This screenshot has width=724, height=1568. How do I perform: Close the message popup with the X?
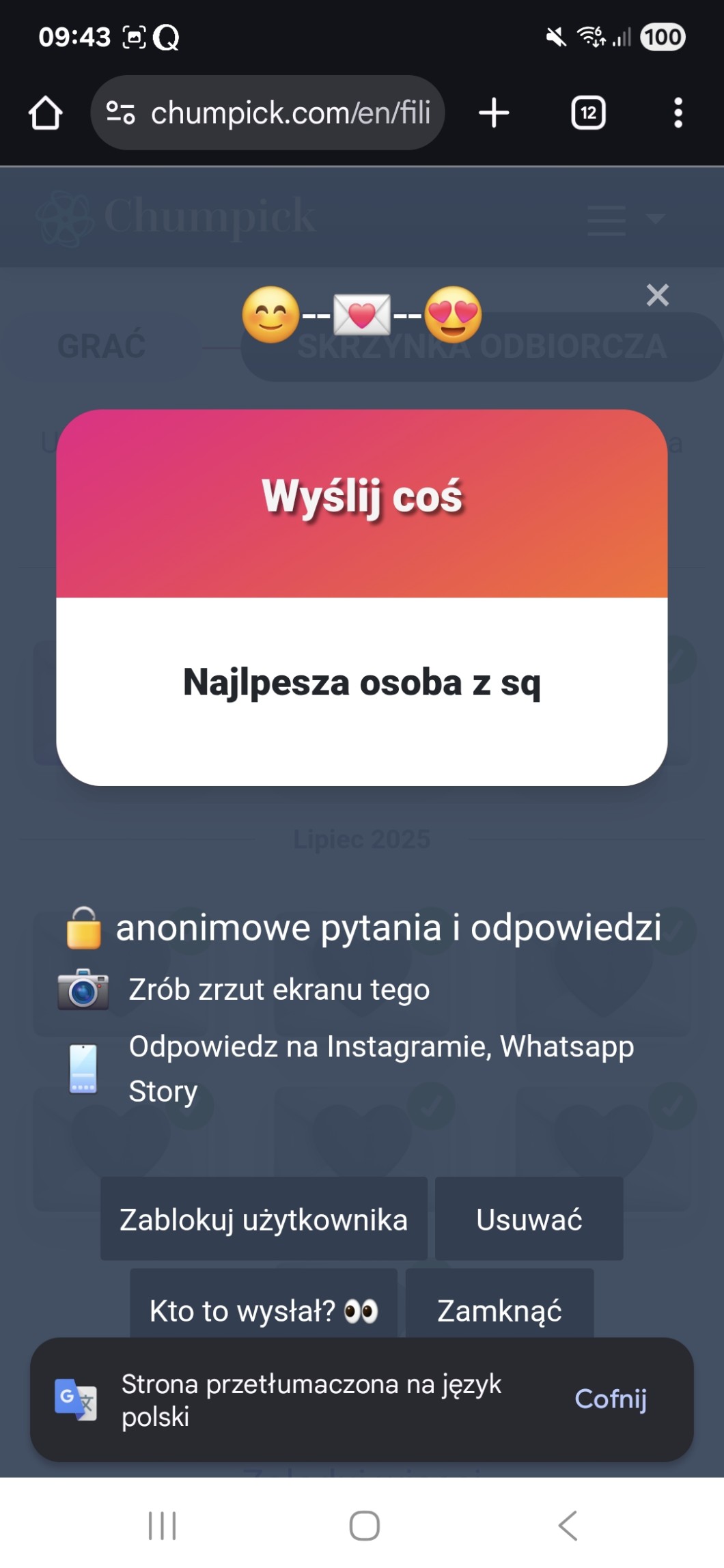click(657, 295)
